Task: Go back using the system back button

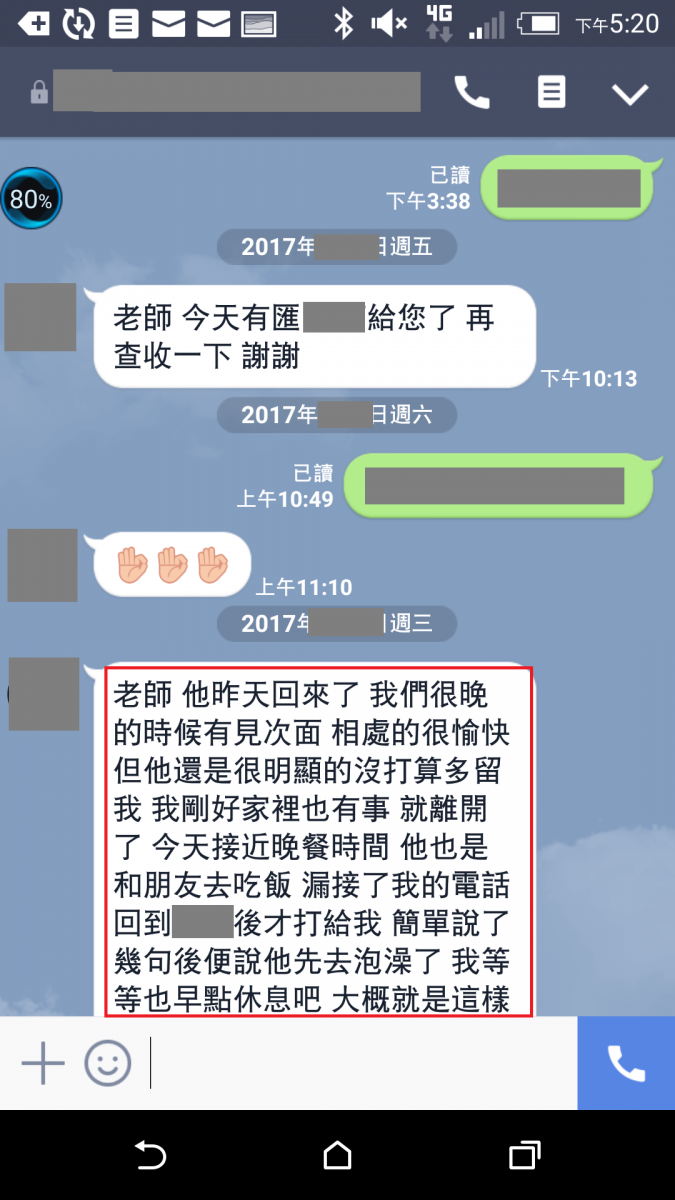Action: click(x=149, y=1156)
